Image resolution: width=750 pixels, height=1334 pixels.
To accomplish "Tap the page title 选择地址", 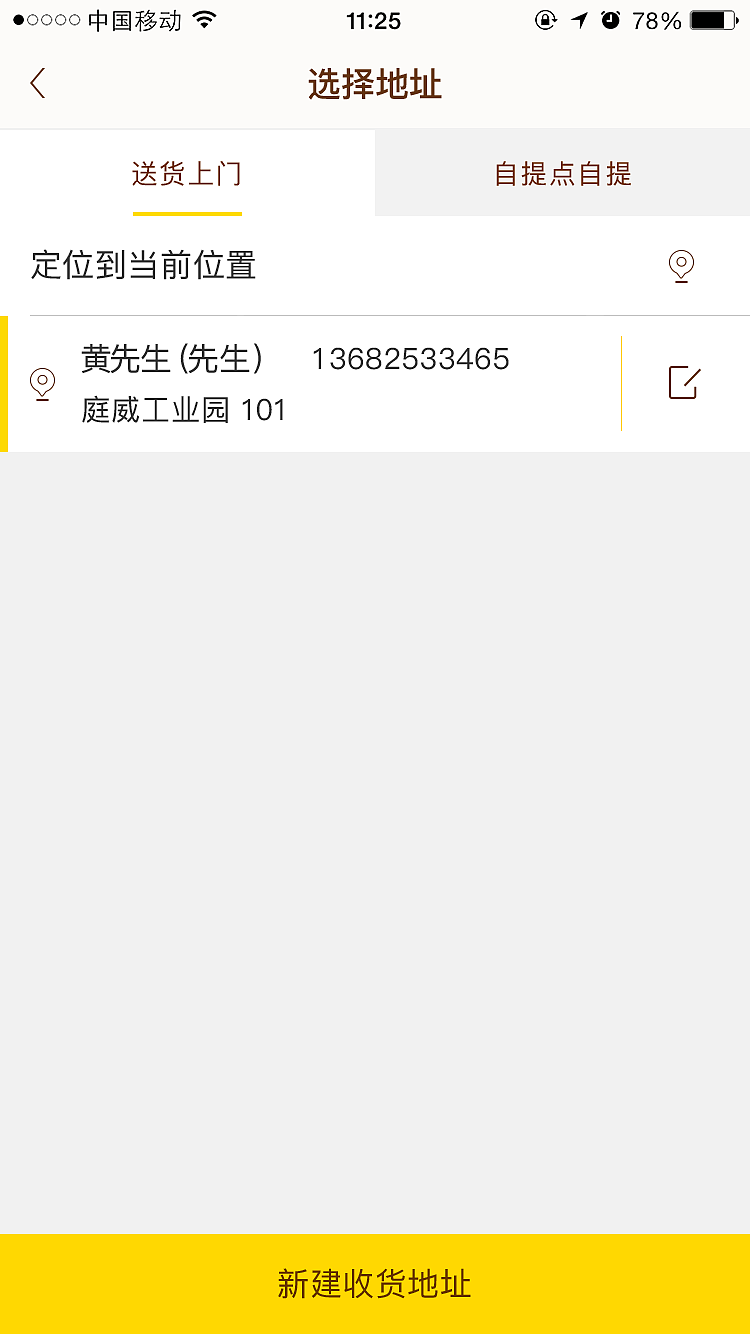I will click(375, 84).
